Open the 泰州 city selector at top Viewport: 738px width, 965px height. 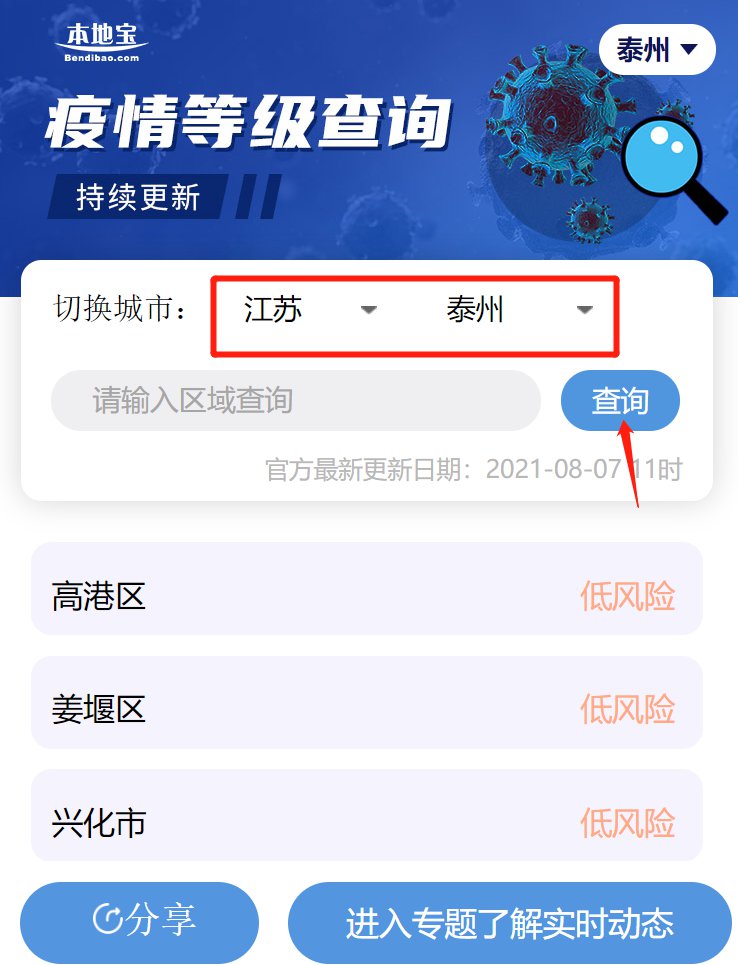656,50
